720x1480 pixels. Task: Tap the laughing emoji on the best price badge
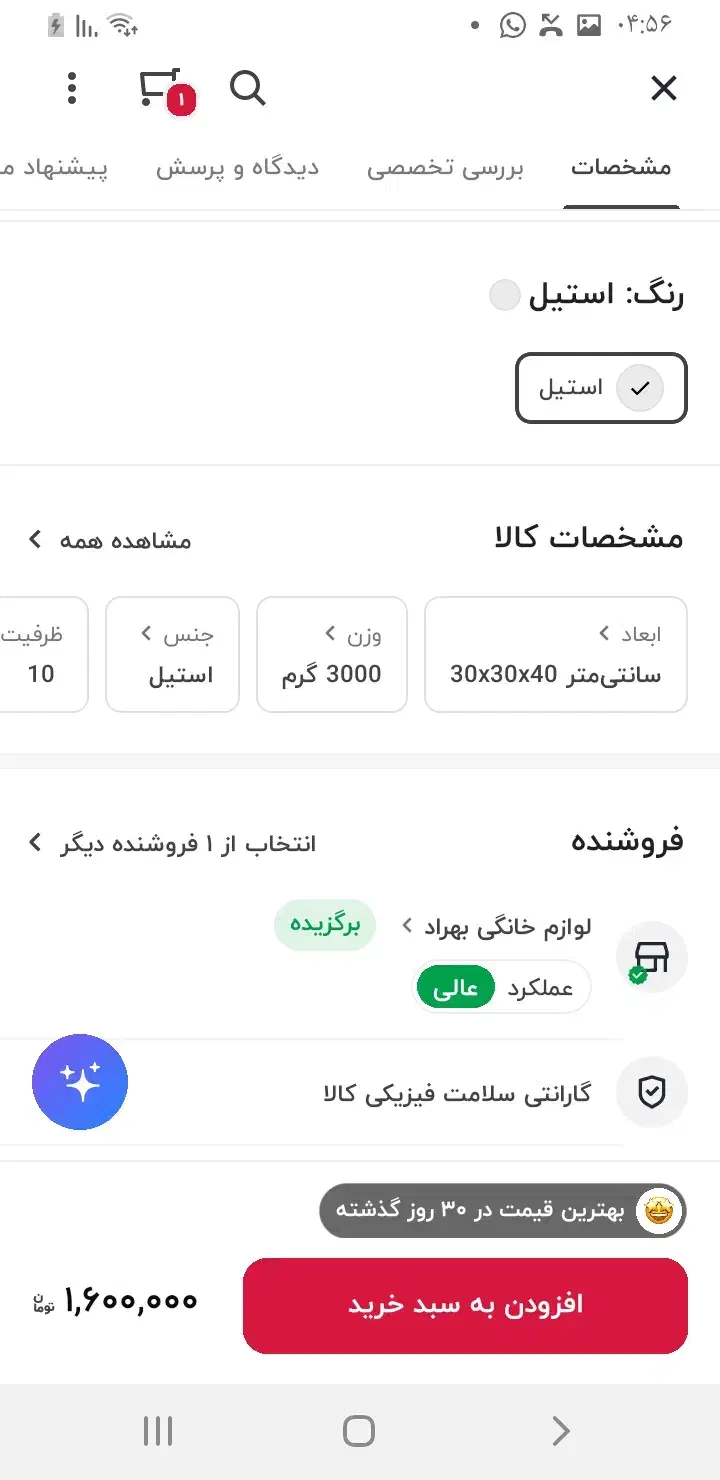point(660,1209)
